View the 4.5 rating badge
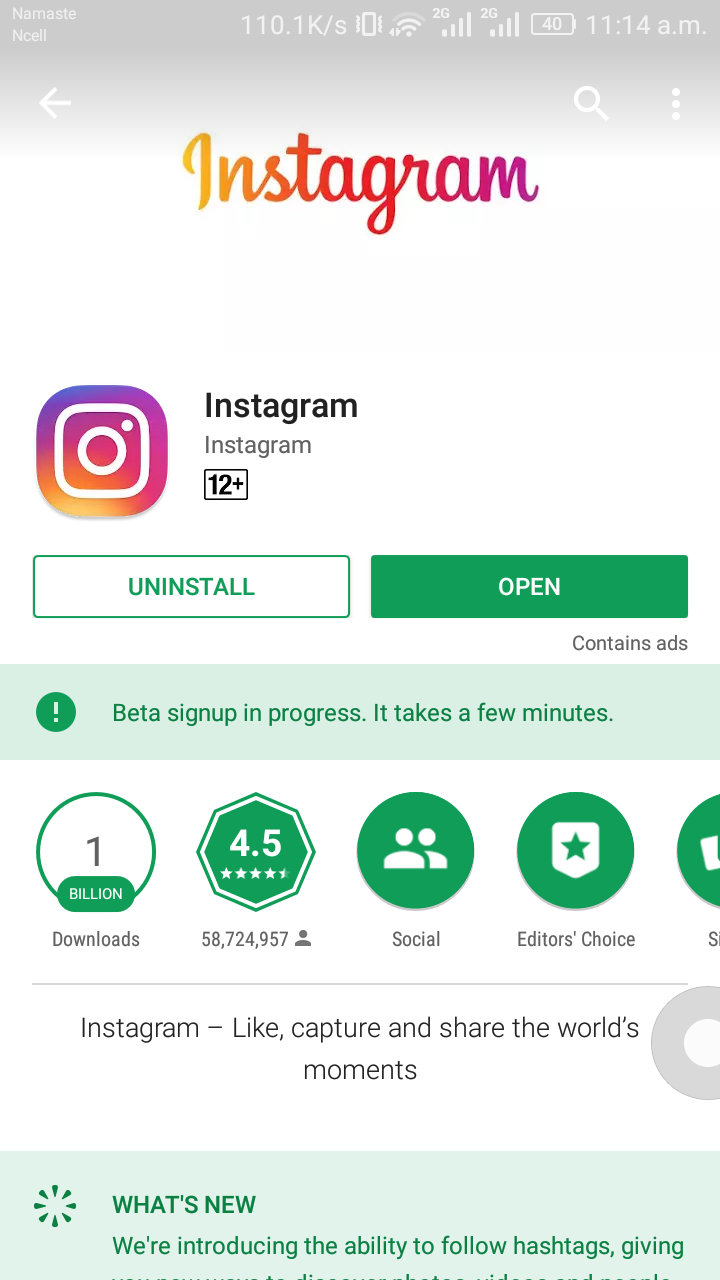The image size is (720, 1280). (256, 852)
